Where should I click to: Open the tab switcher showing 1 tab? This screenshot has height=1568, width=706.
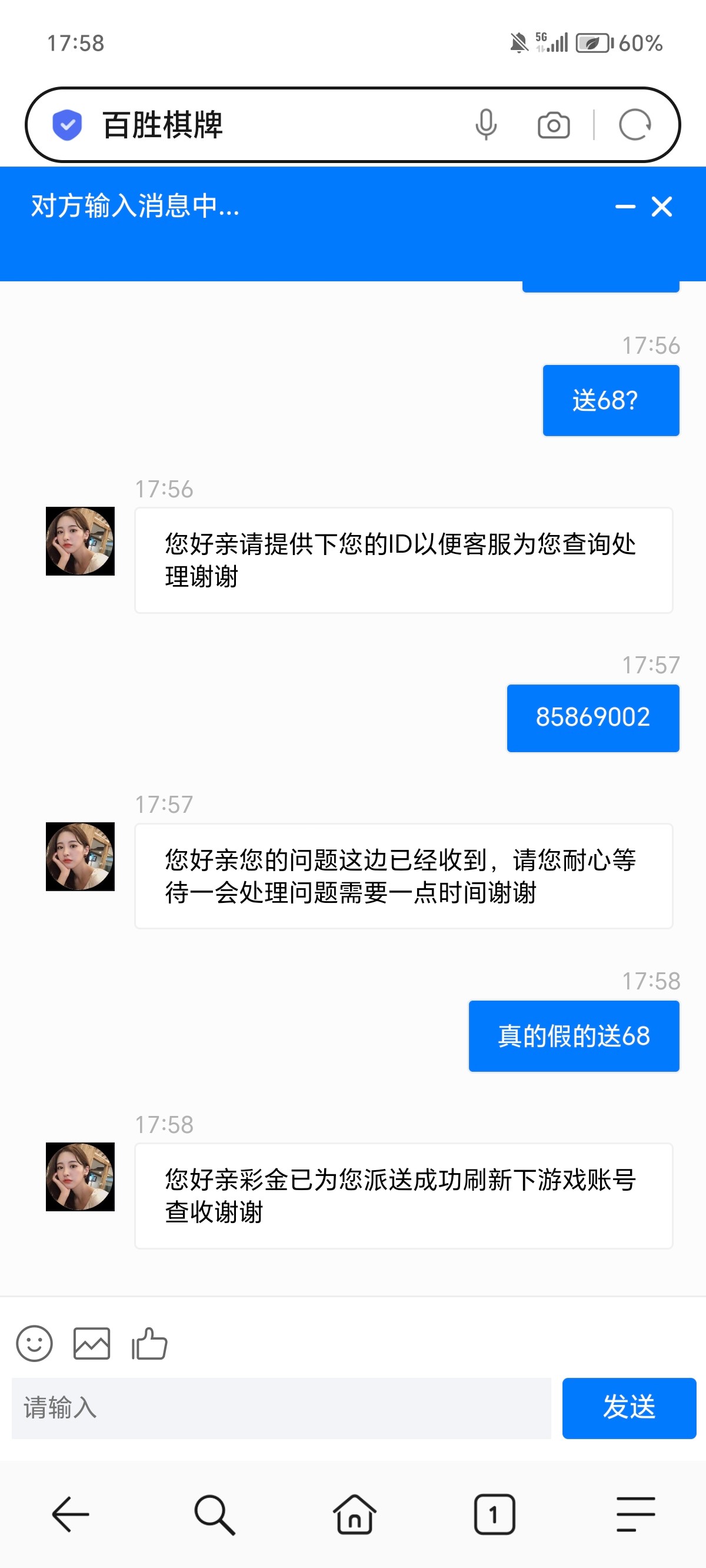tap(494, 1514)
